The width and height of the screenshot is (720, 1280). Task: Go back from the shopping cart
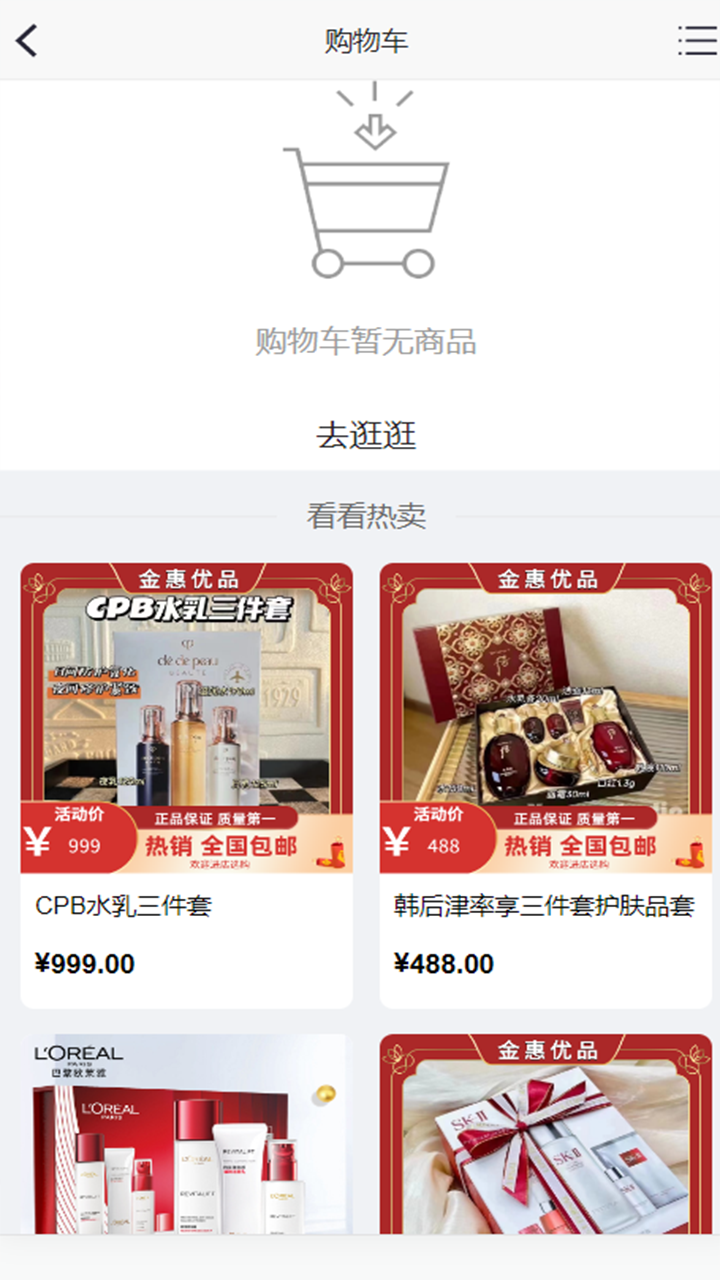(27, 41)
